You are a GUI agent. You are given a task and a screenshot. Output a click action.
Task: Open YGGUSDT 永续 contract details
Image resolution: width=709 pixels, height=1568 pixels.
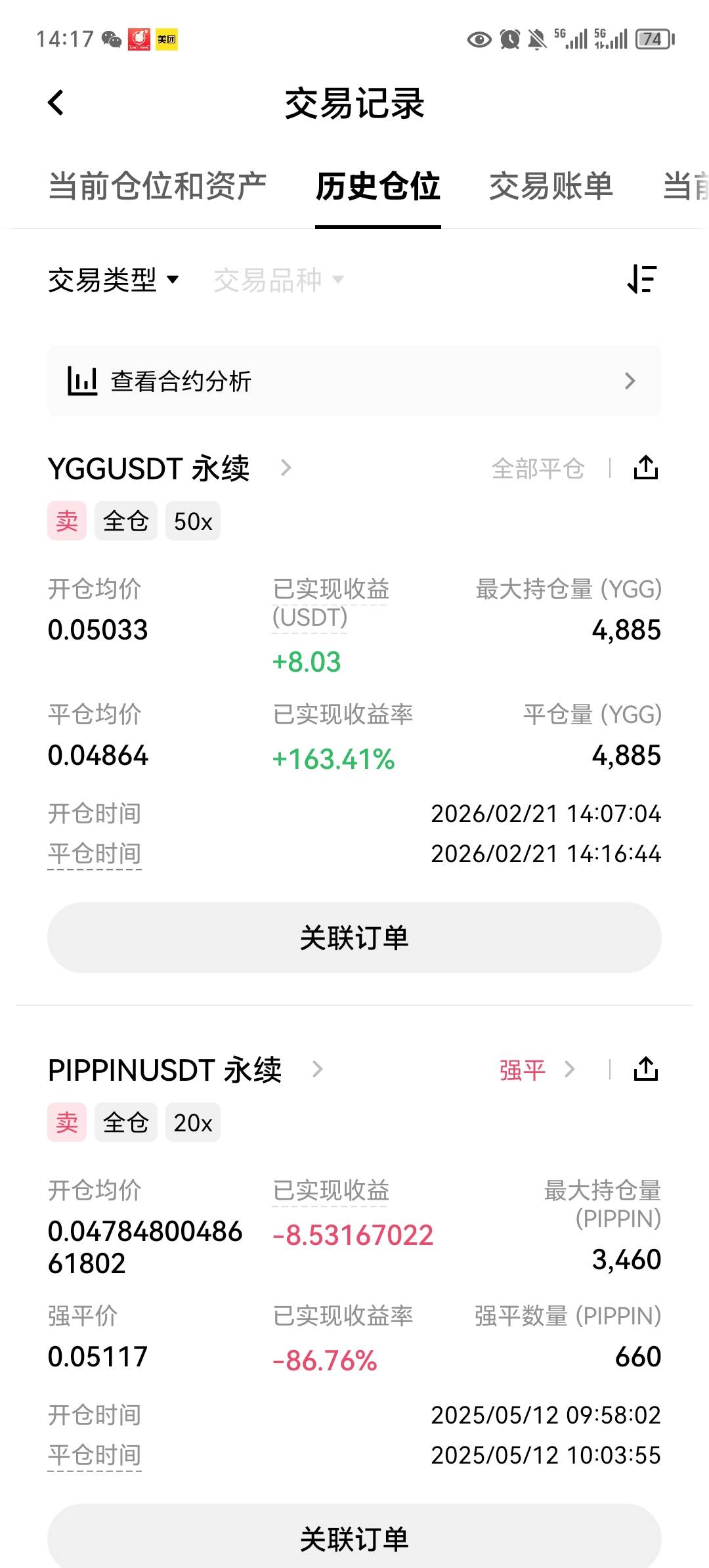(169, 469)
